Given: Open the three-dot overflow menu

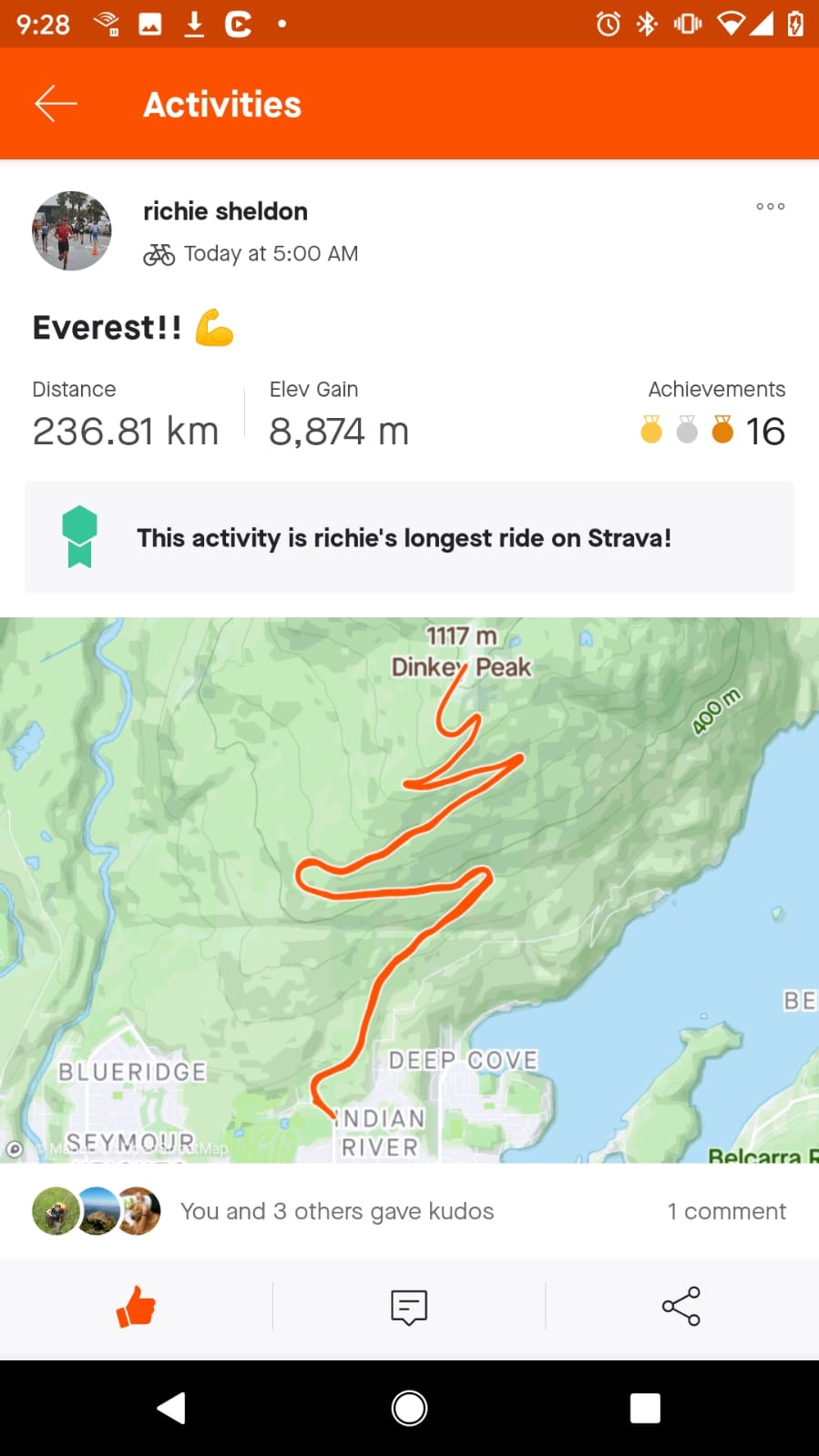Looking at the screenshot, I should (770, 207).
